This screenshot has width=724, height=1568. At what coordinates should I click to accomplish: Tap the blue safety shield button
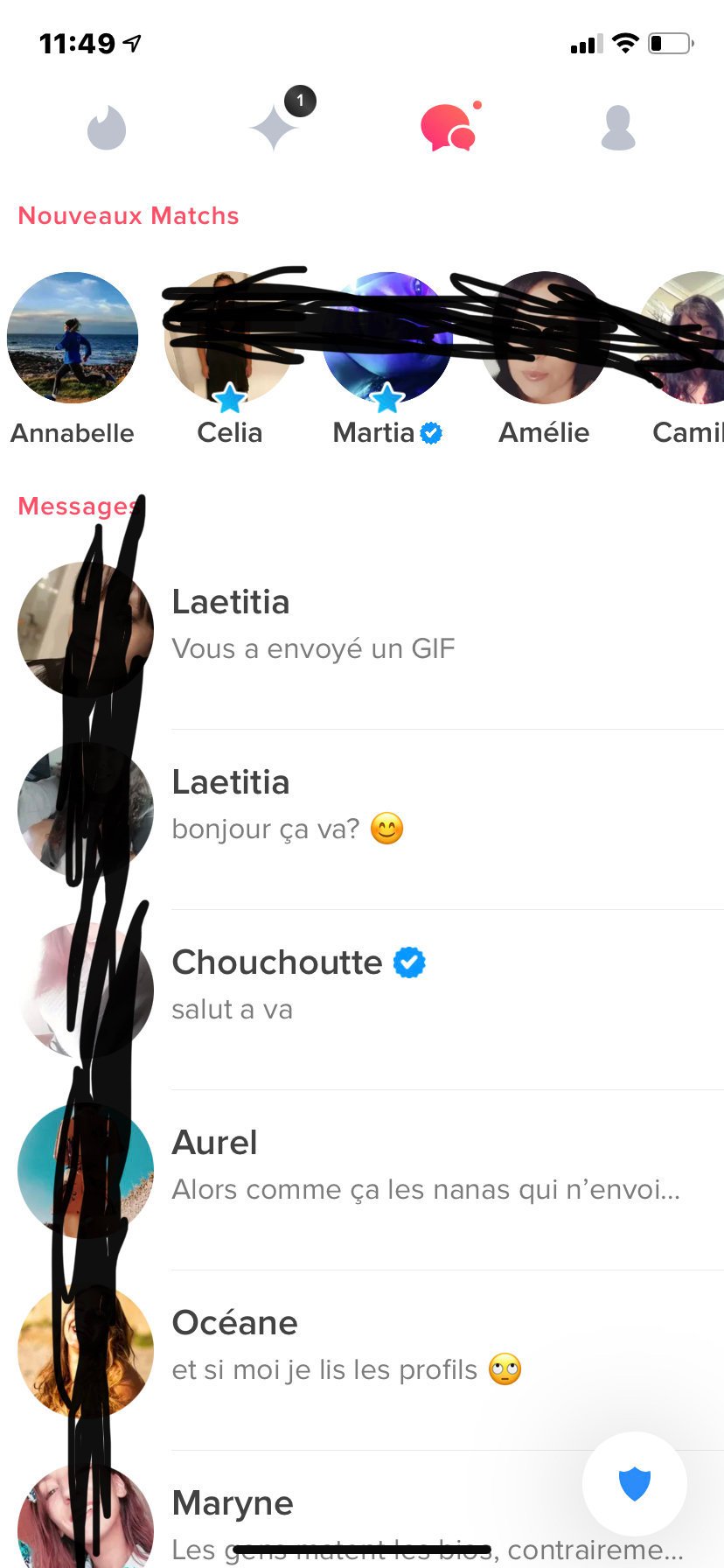point(634,1483)
